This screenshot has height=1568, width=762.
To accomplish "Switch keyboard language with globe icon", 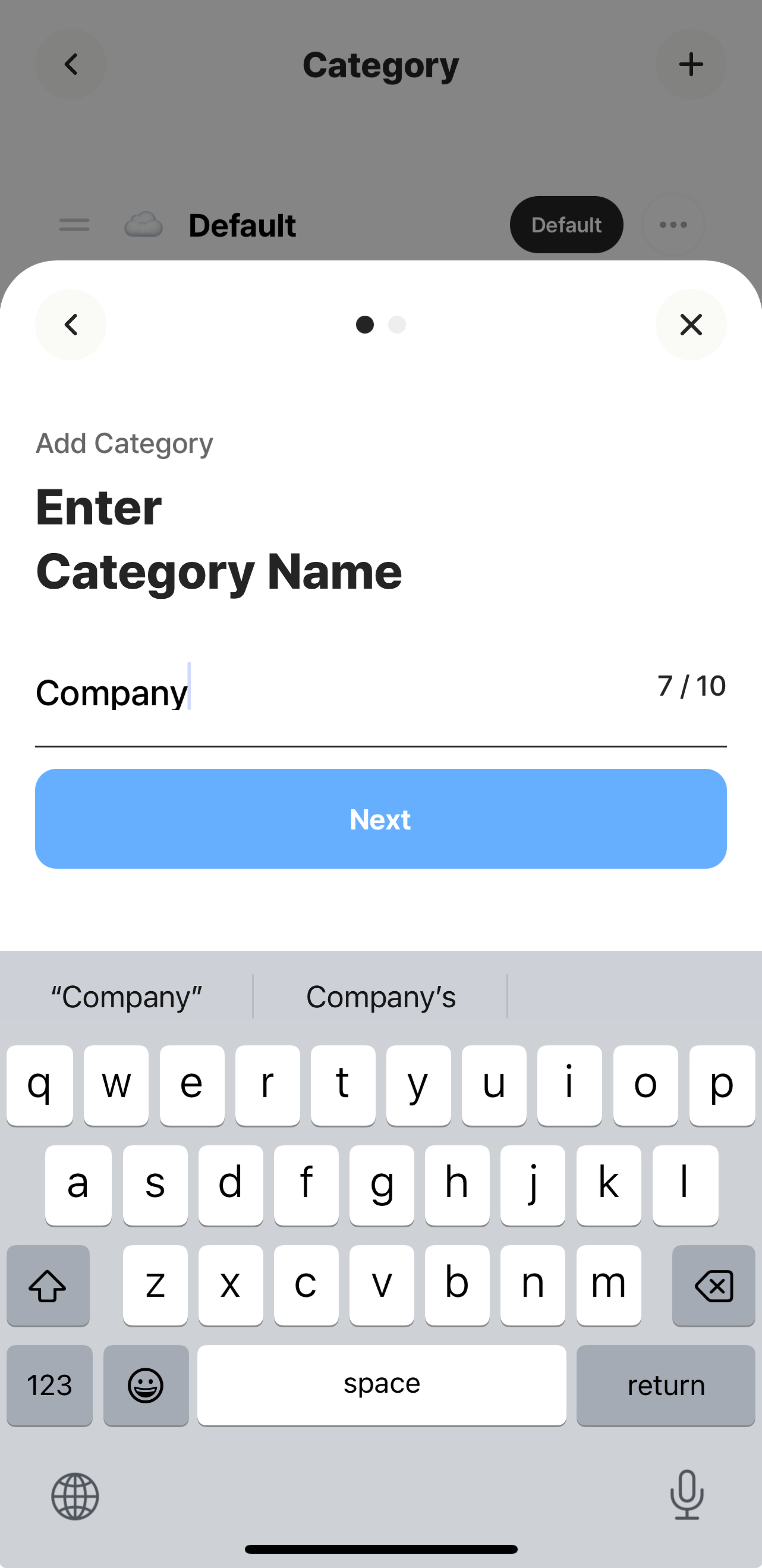I will (75, 1496).
